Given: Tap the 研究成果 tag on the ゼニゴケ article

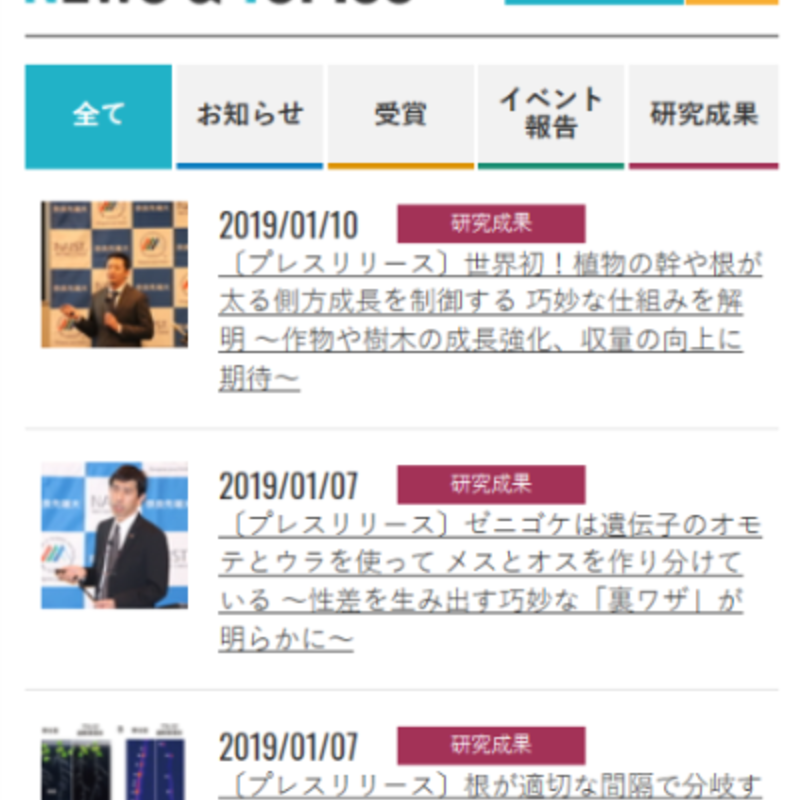Looking at the screenshot, I should tap(490, 485).
